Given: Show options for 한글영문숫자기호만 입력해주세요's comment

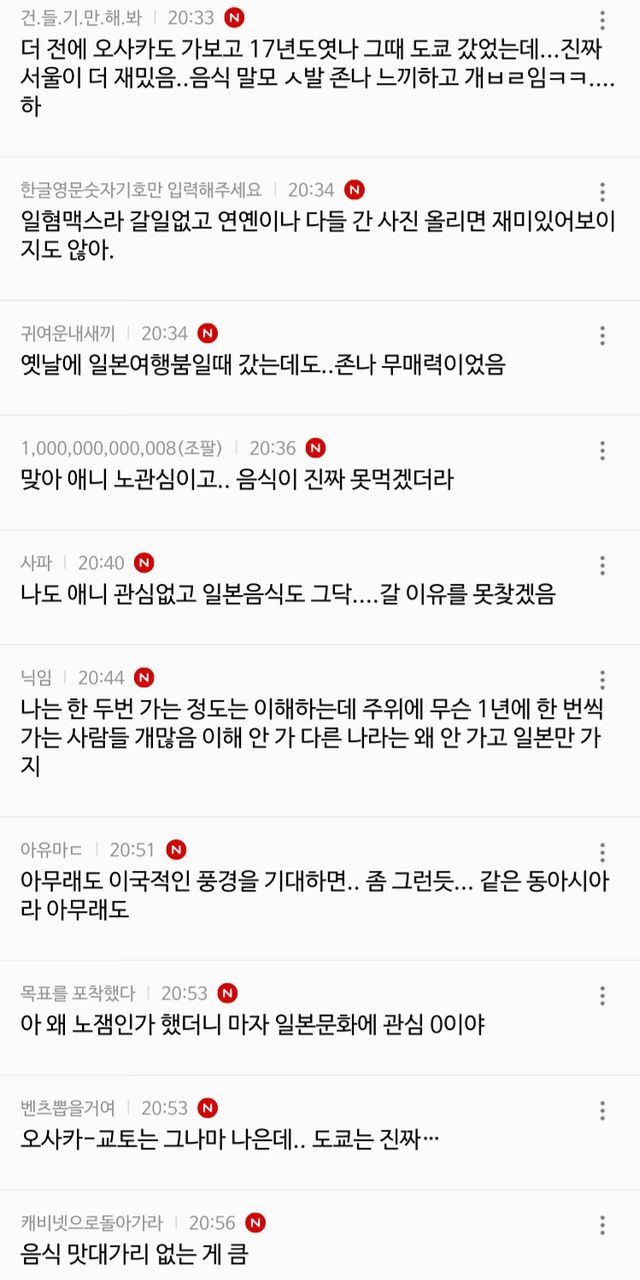Looking at the screenshot, I should [x=602, y=192].
